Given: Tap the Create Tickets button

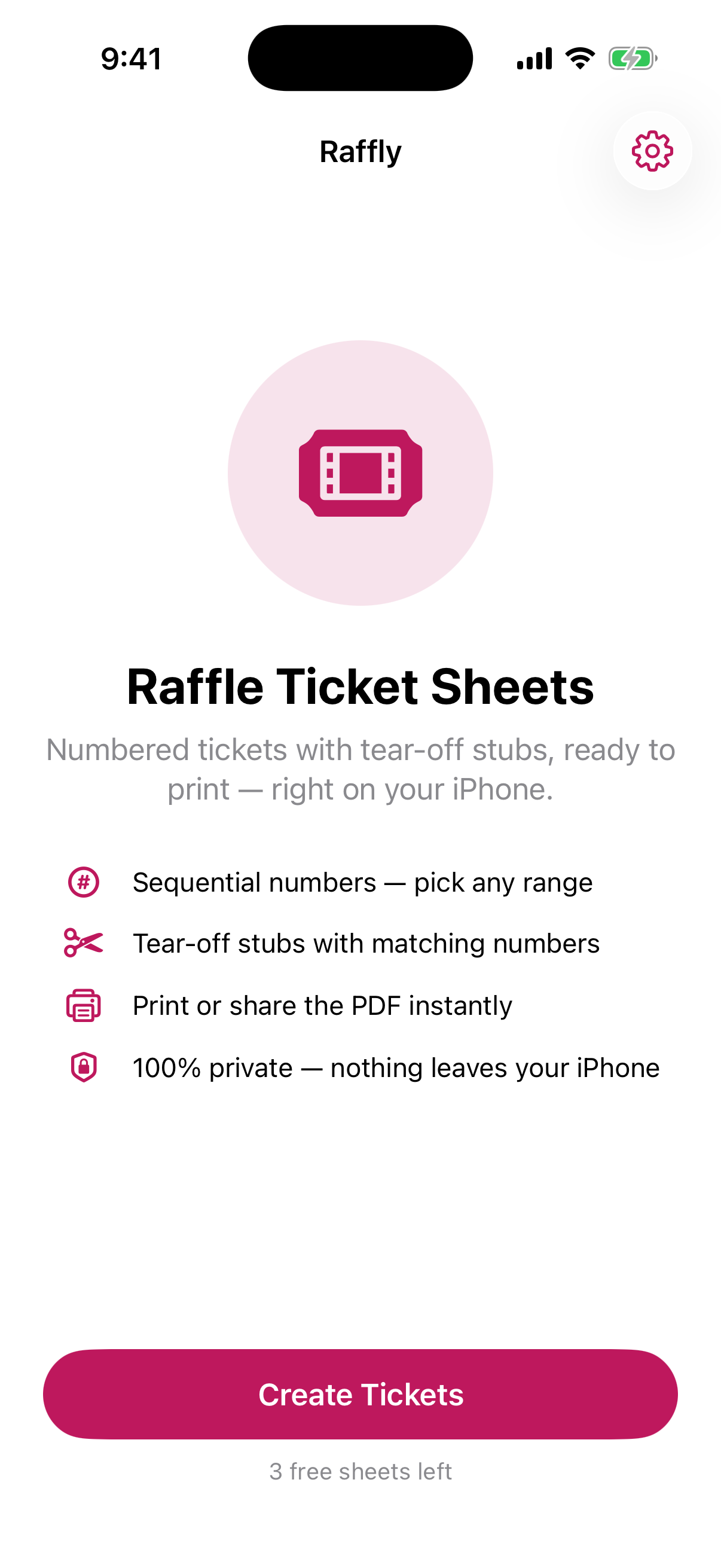Looking at the screenshot, I should coord(360,1394).
